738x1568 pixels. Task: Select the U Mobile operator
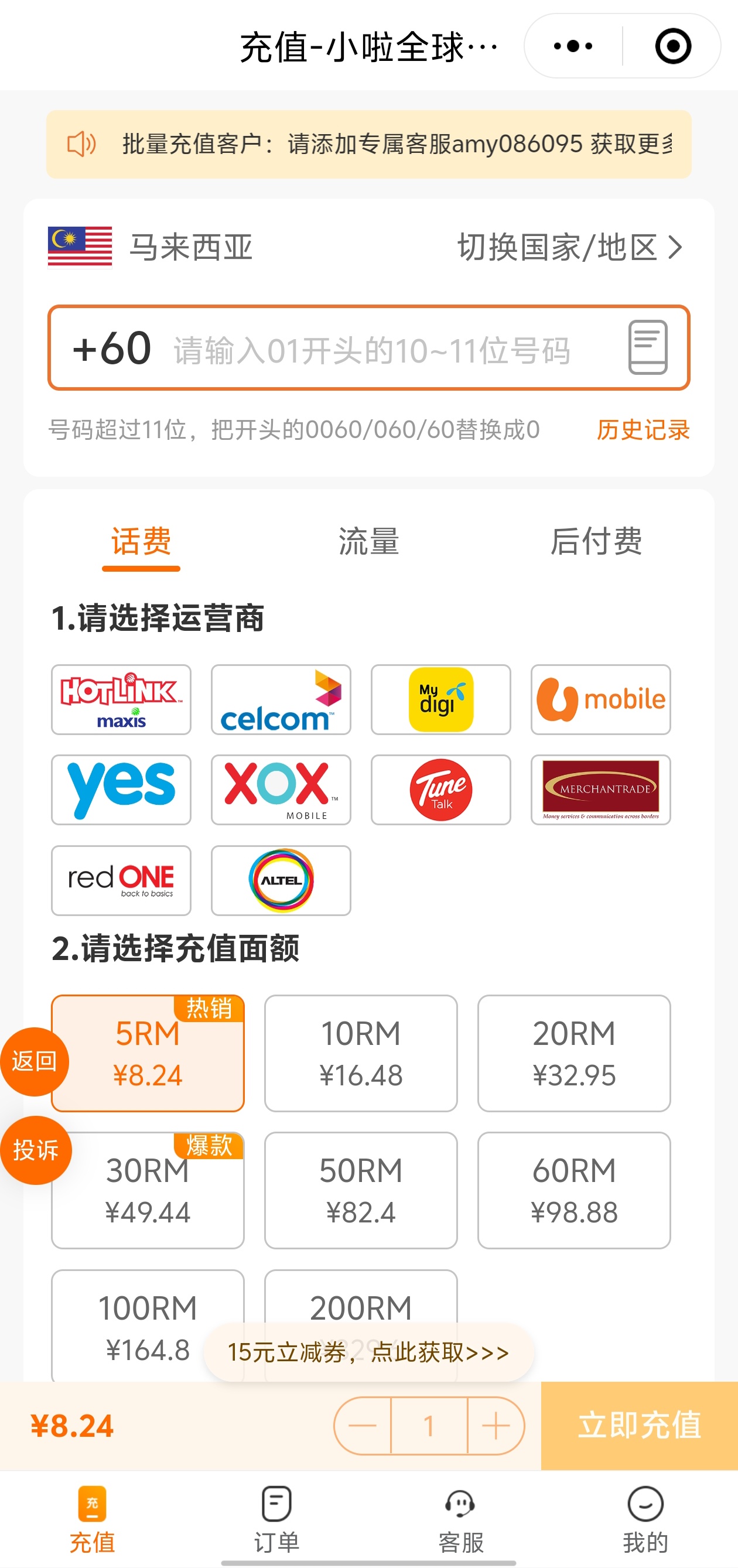600,699
